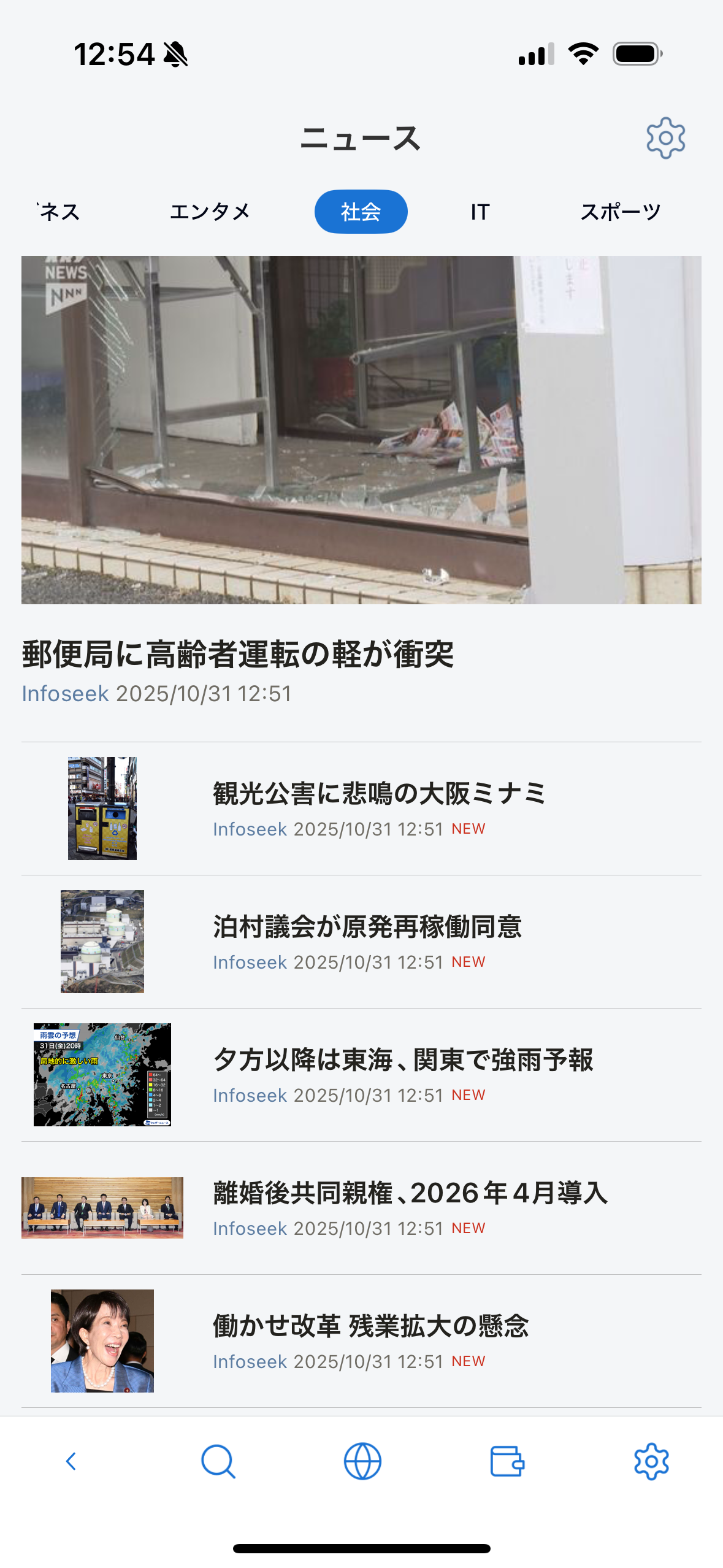The height and width of the screenshot is (1568, 723).
Task: Switch to the ビジネス tab on the left
Action: [x=59, y=211]
